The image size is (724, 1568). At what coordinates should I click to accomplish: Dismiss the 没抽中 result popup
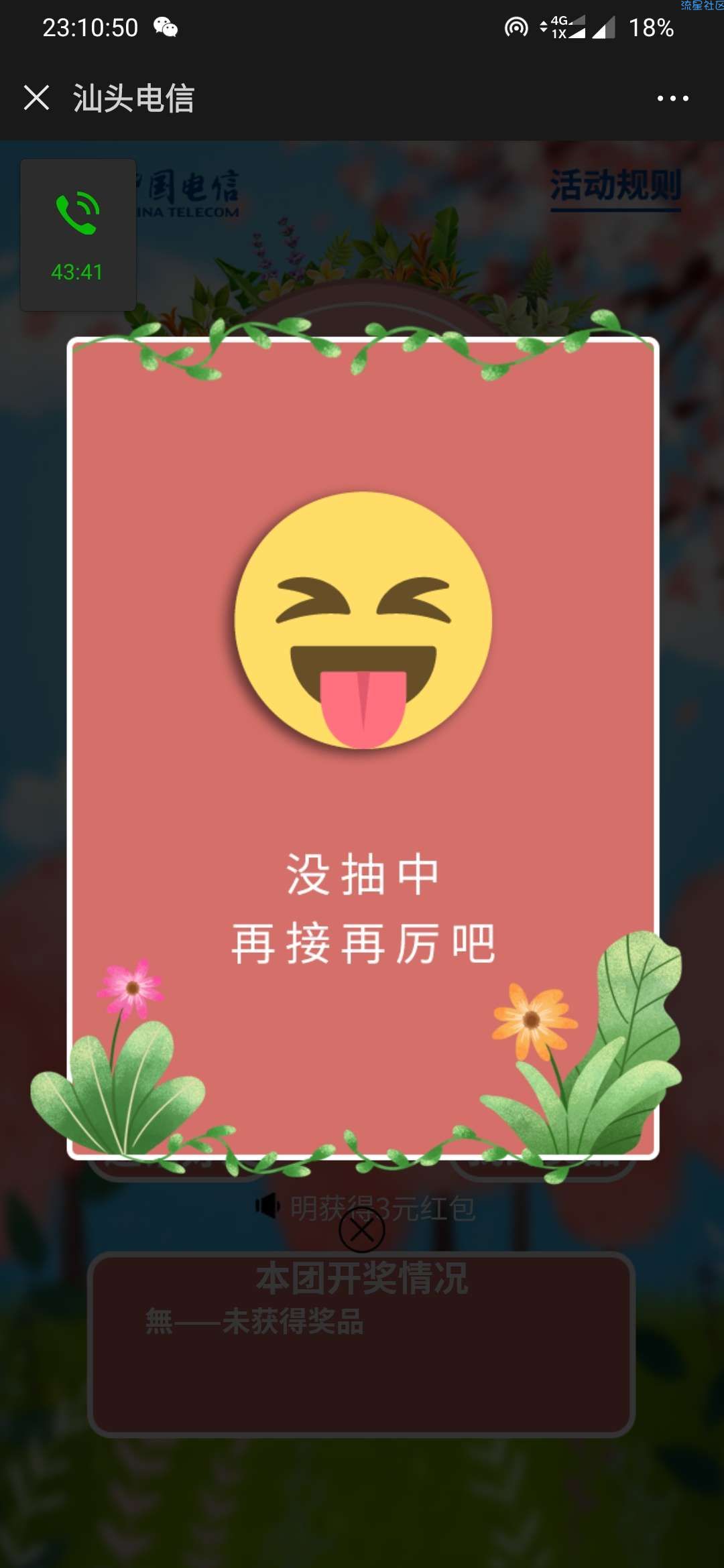click(361, 1230)
